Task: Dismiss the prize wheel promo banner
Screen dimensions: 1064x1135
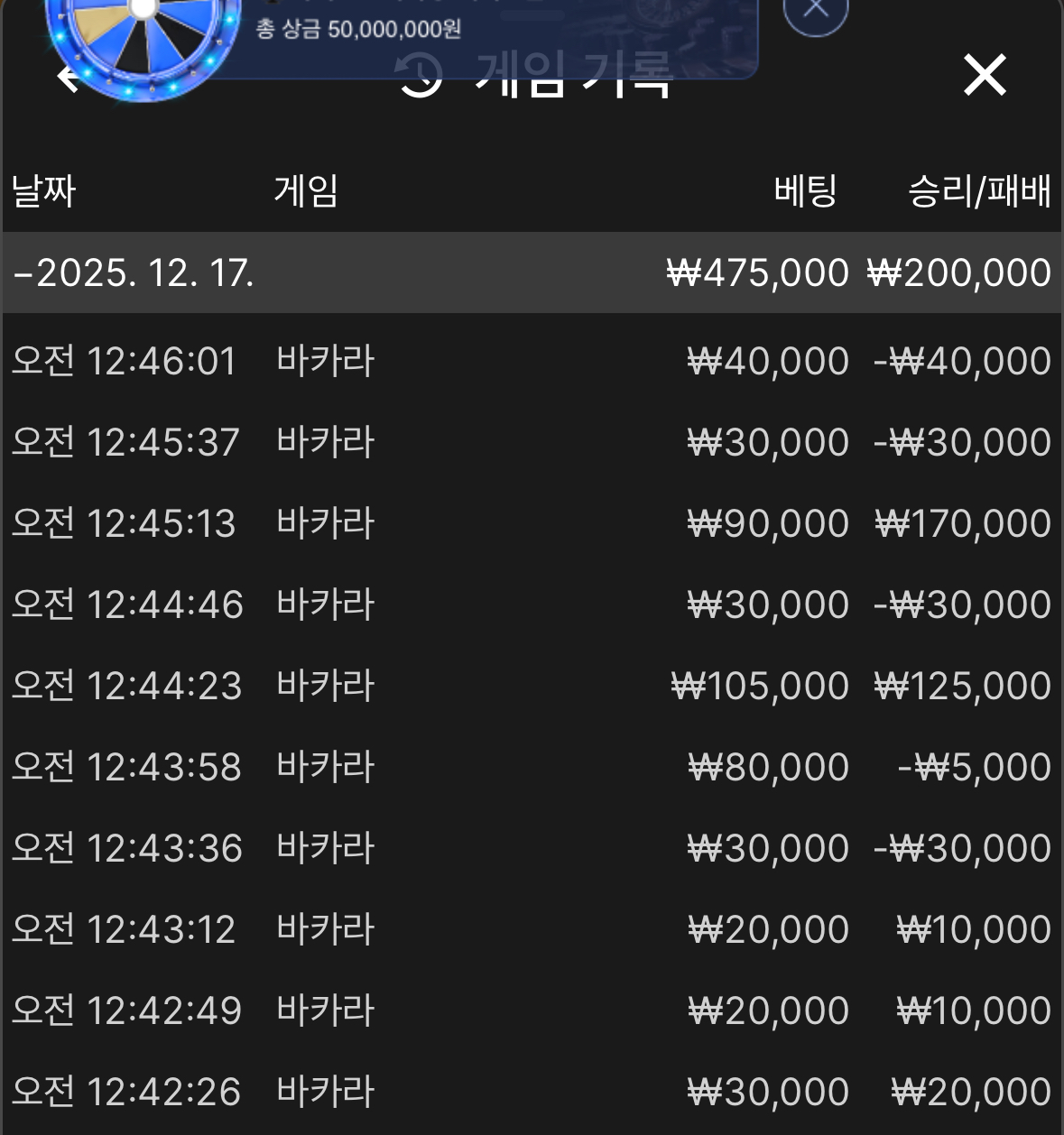Action: 815,11
